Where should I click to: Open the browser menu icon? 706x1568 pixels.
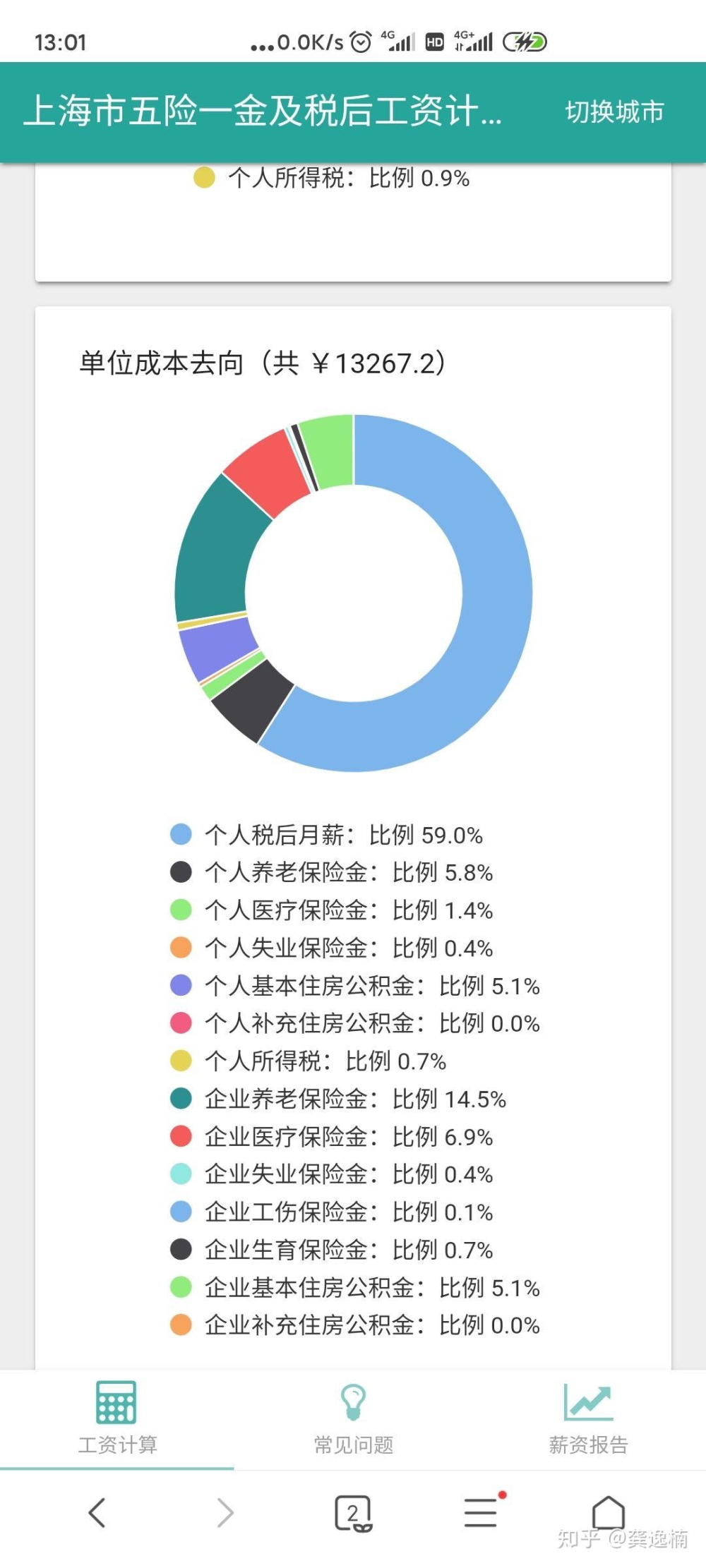pyautogui.click(x=481, y=1512)
